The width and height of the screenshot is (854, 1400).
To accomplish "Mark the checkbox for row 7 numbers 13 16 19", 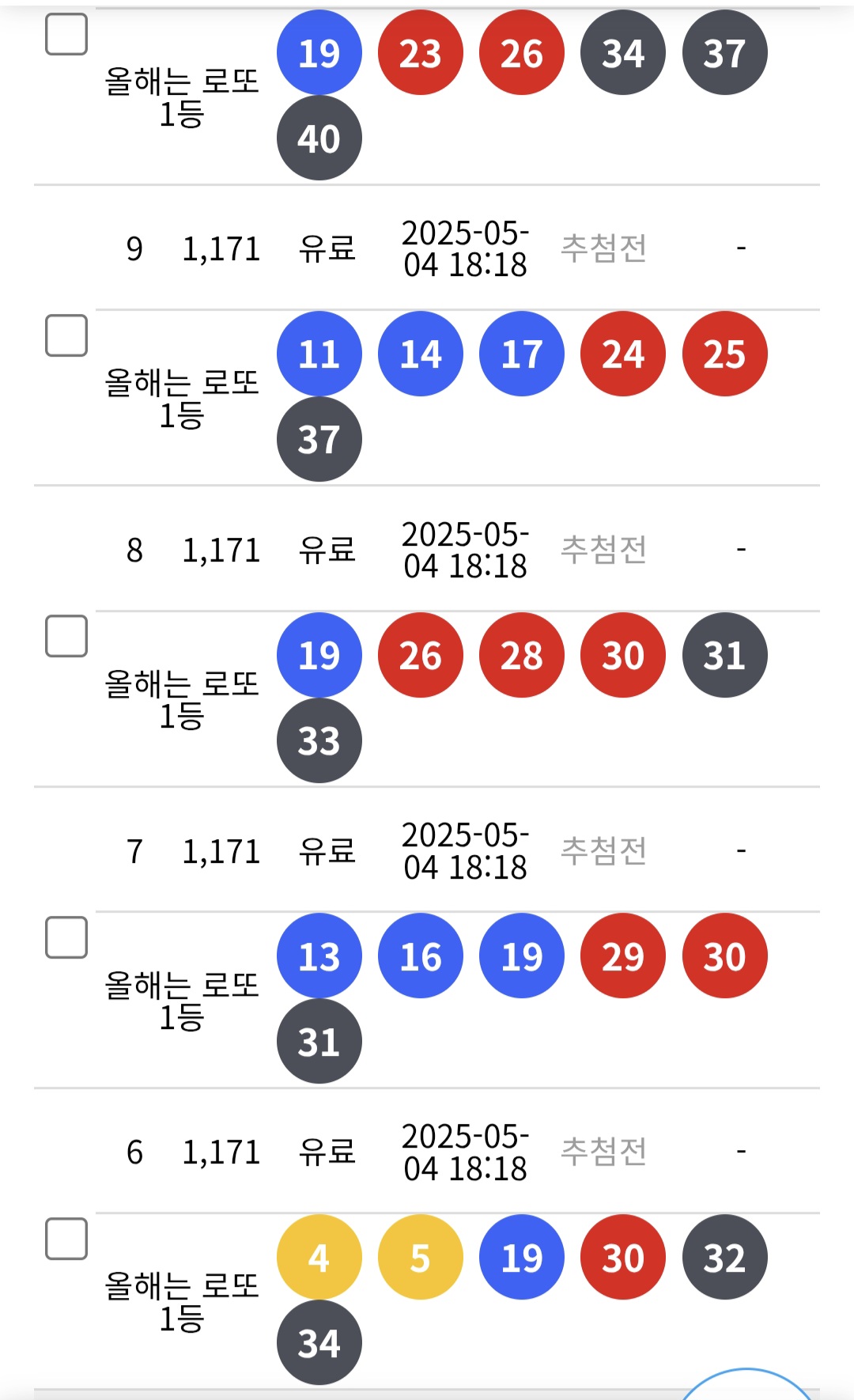I will pyautogui.click(x=66, y=937).
